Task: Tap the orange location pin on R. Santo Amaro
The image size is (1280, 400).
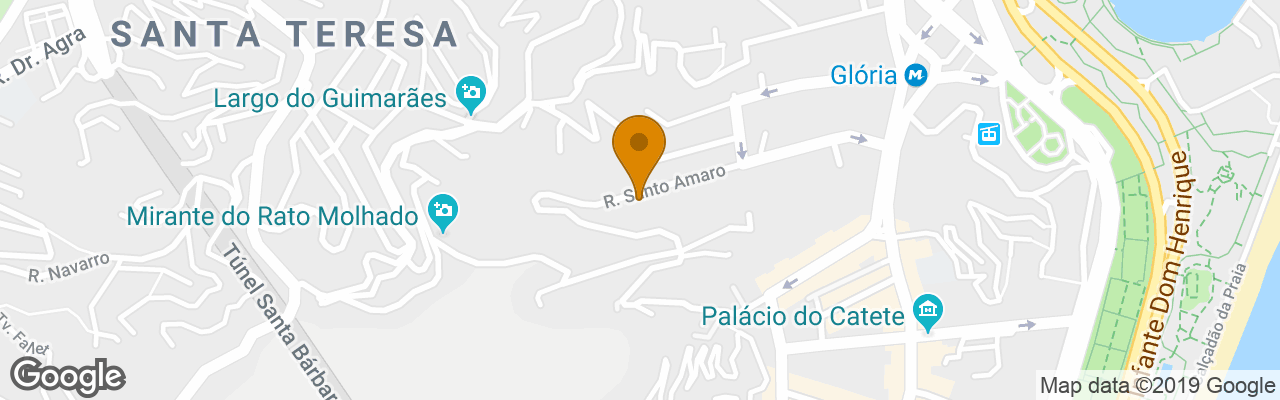Action: (638, 148)
